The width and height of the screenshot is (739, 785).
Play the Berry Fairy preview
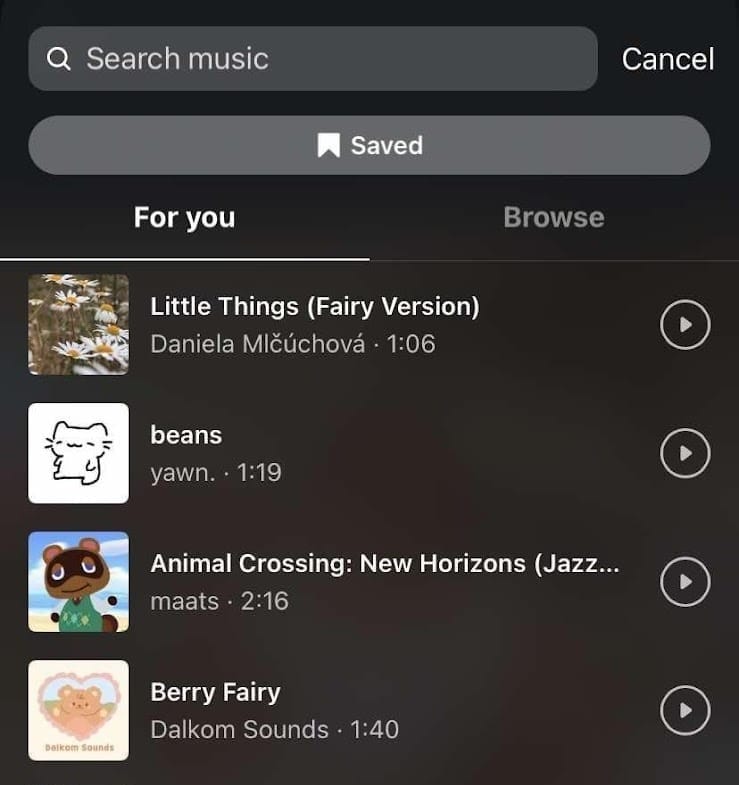click(x=684, y=710)
